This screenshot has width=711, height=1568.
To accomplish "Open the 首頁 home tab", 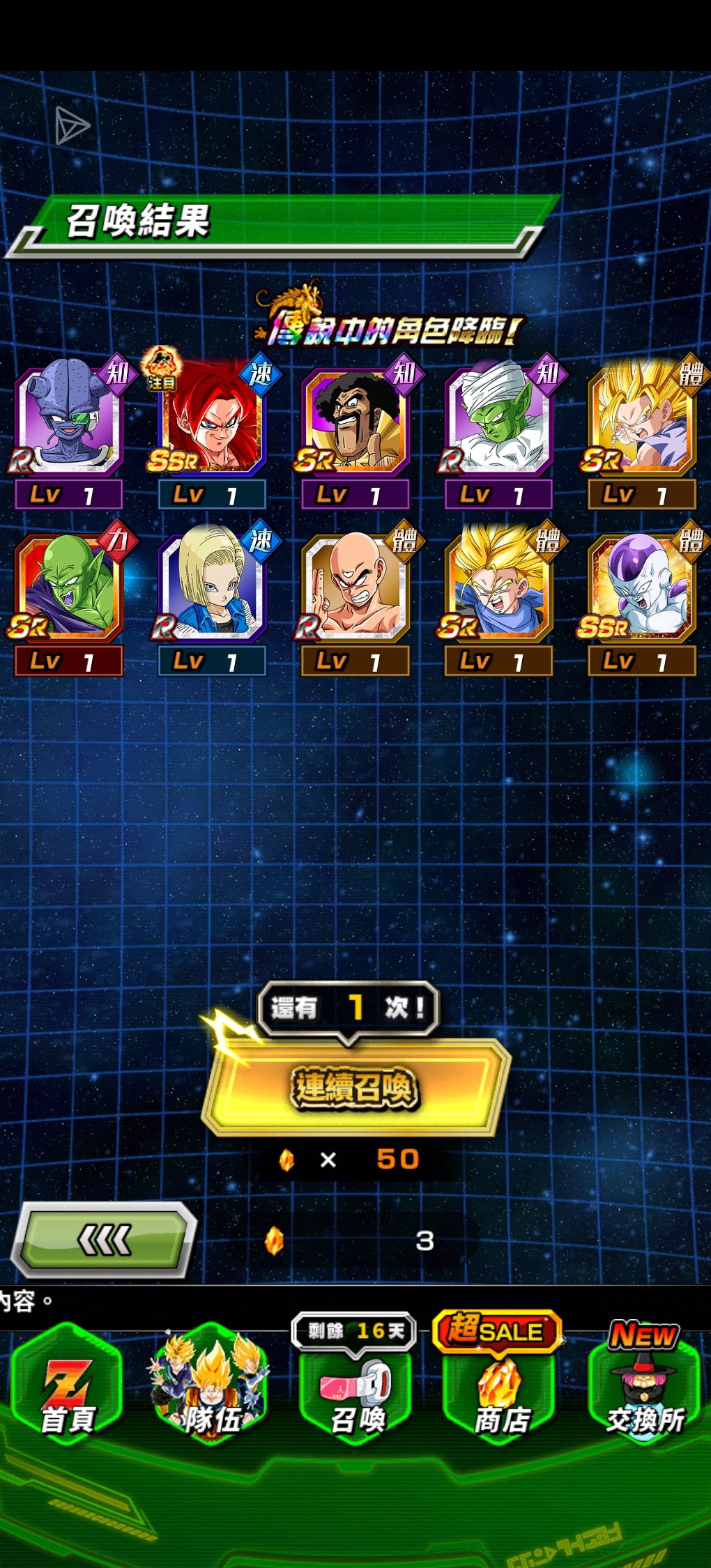I will coord(68,1387).
